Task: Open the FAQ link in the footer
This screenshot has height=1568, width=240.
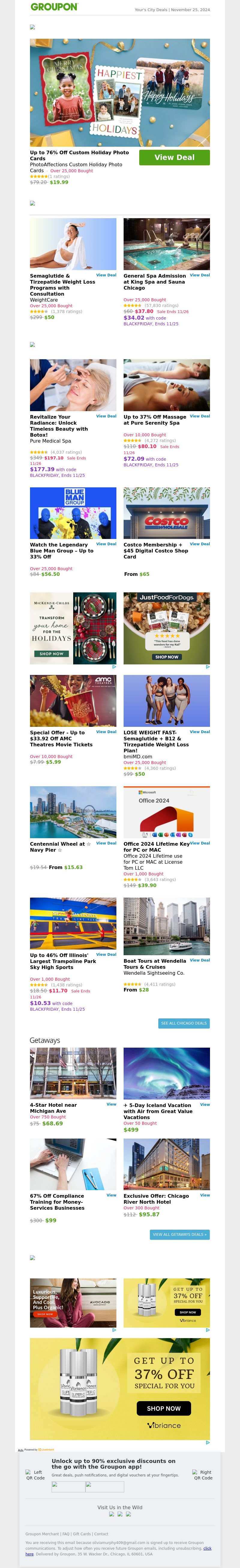Action: tap(66, 1533)
